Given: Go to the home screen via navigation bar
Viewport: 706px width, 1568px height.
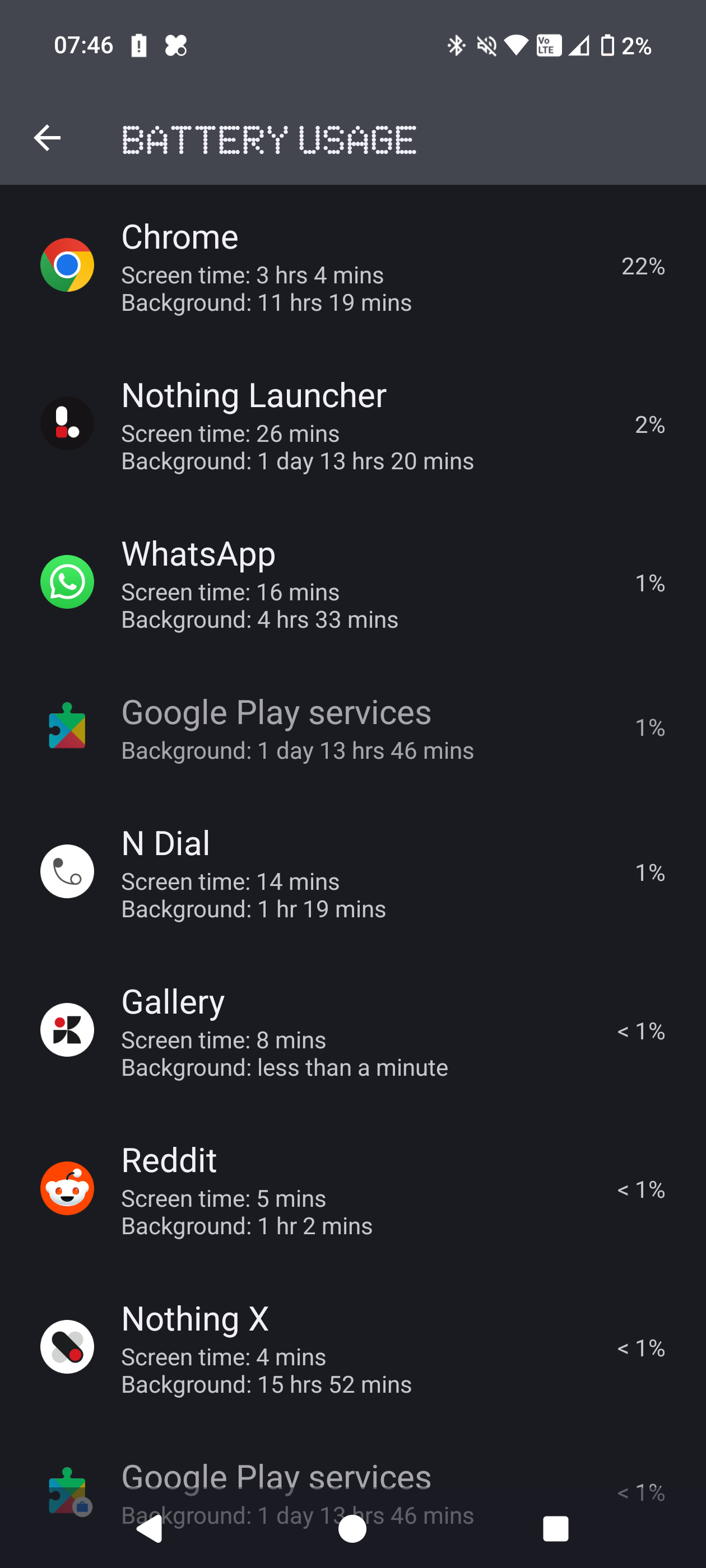Looking at the screenshot, I should click(x=352, y=1528).
